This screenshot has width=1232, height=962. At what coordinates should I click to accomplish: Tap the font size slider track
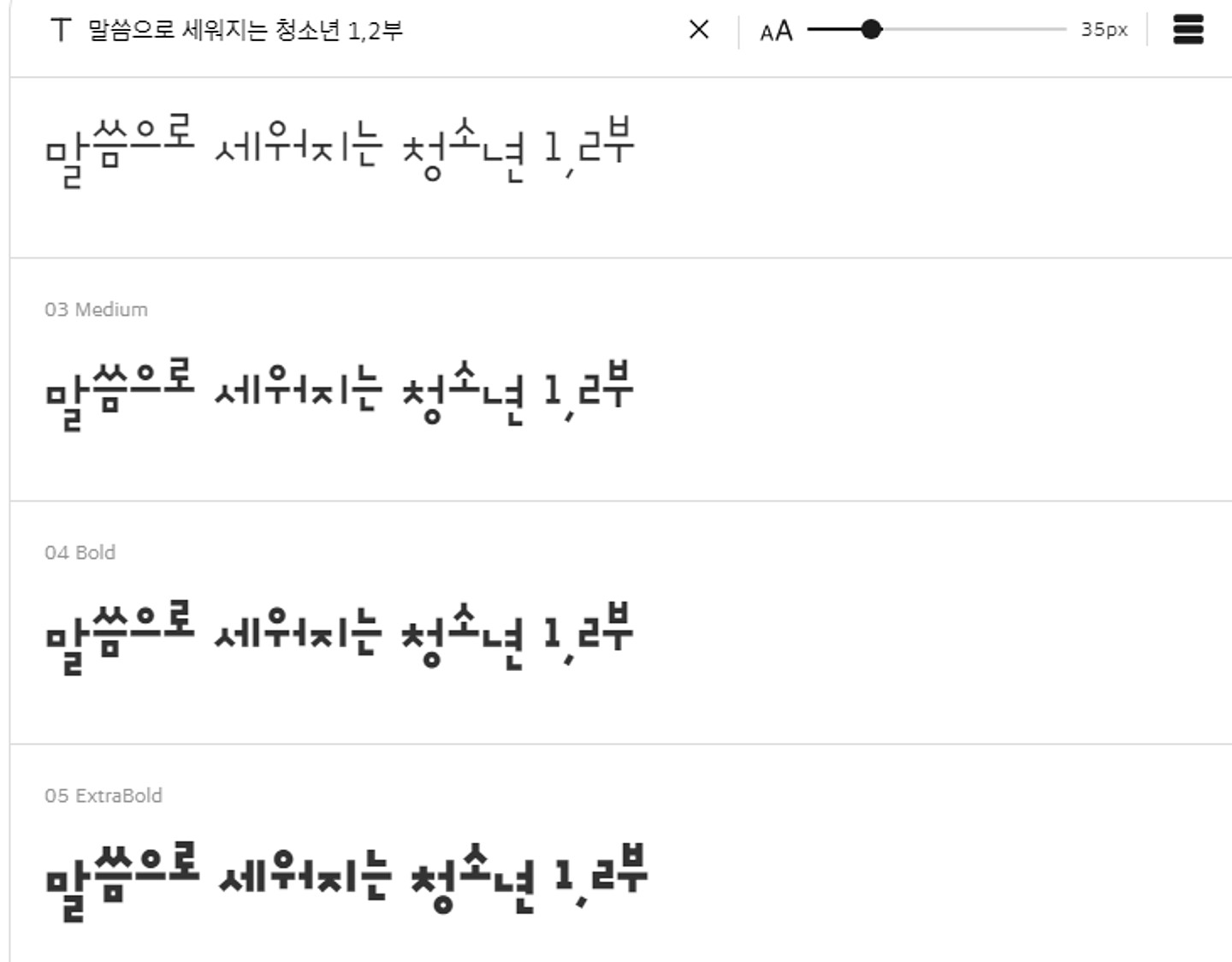coord(967,30)
